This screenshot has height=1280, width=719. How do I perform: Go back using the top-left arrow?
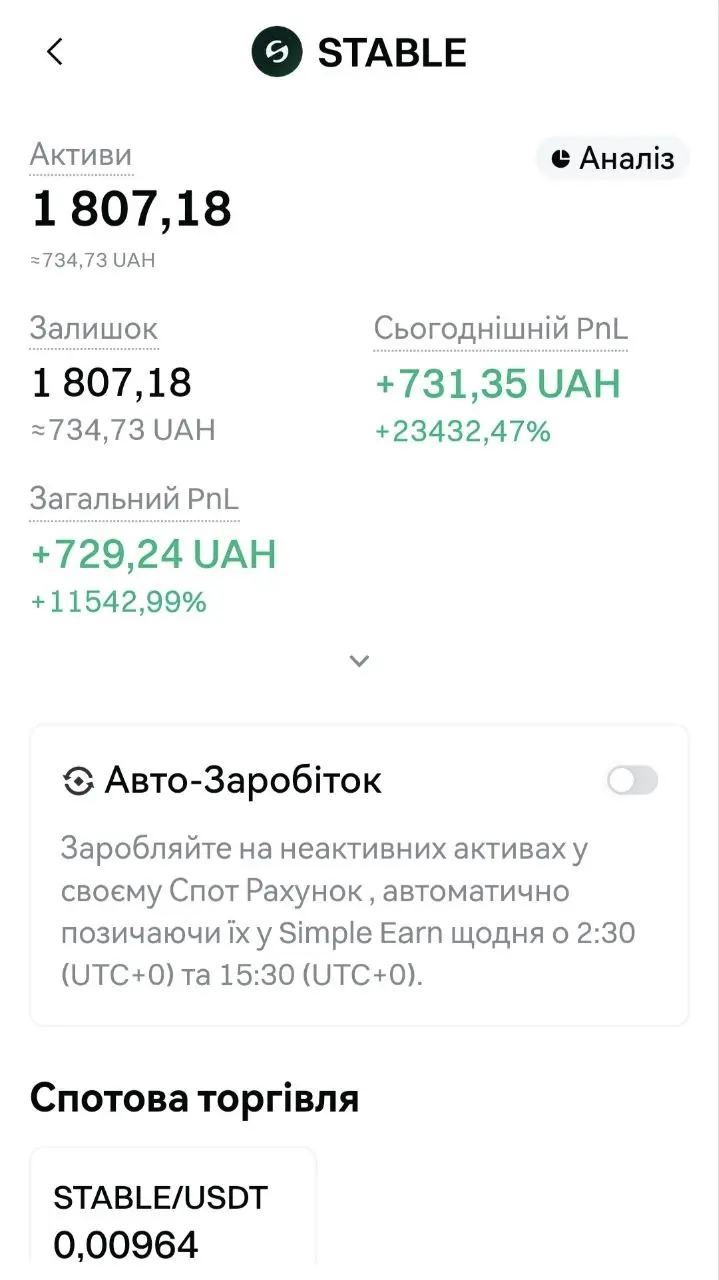click(x=55, y=52)
